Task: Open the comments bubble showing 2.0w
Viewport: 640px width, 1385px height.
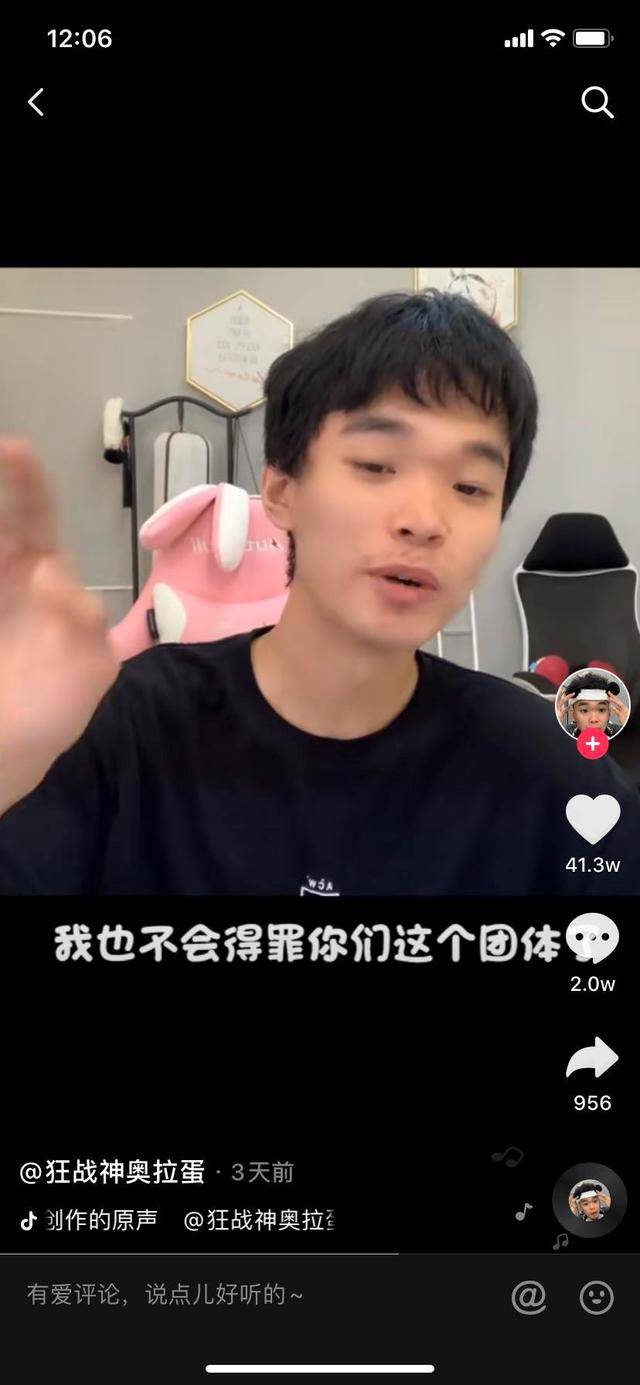Action: coord(593,940)
